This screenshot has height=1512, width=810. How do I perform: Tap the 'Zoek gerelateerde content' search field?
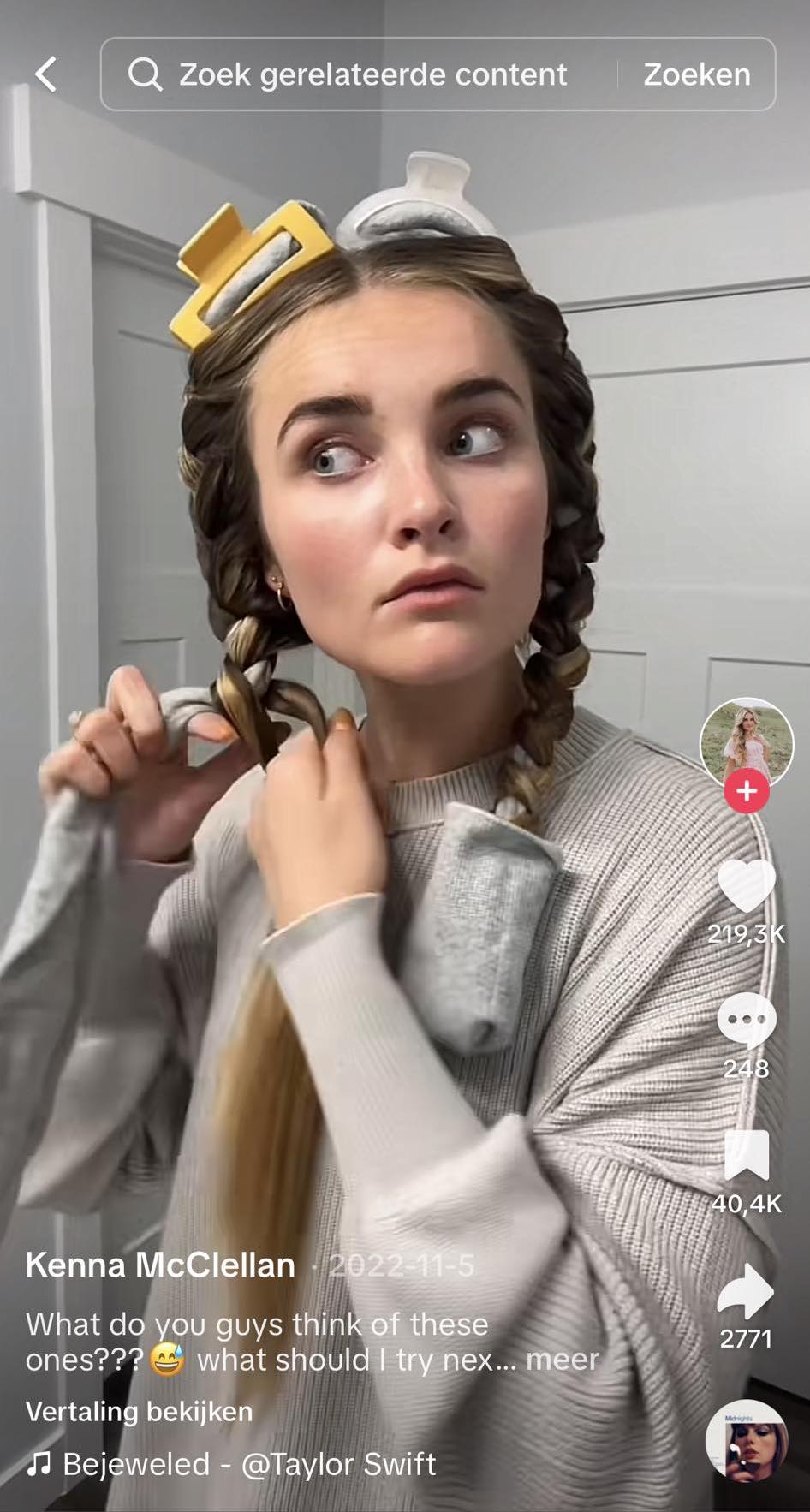360,74
